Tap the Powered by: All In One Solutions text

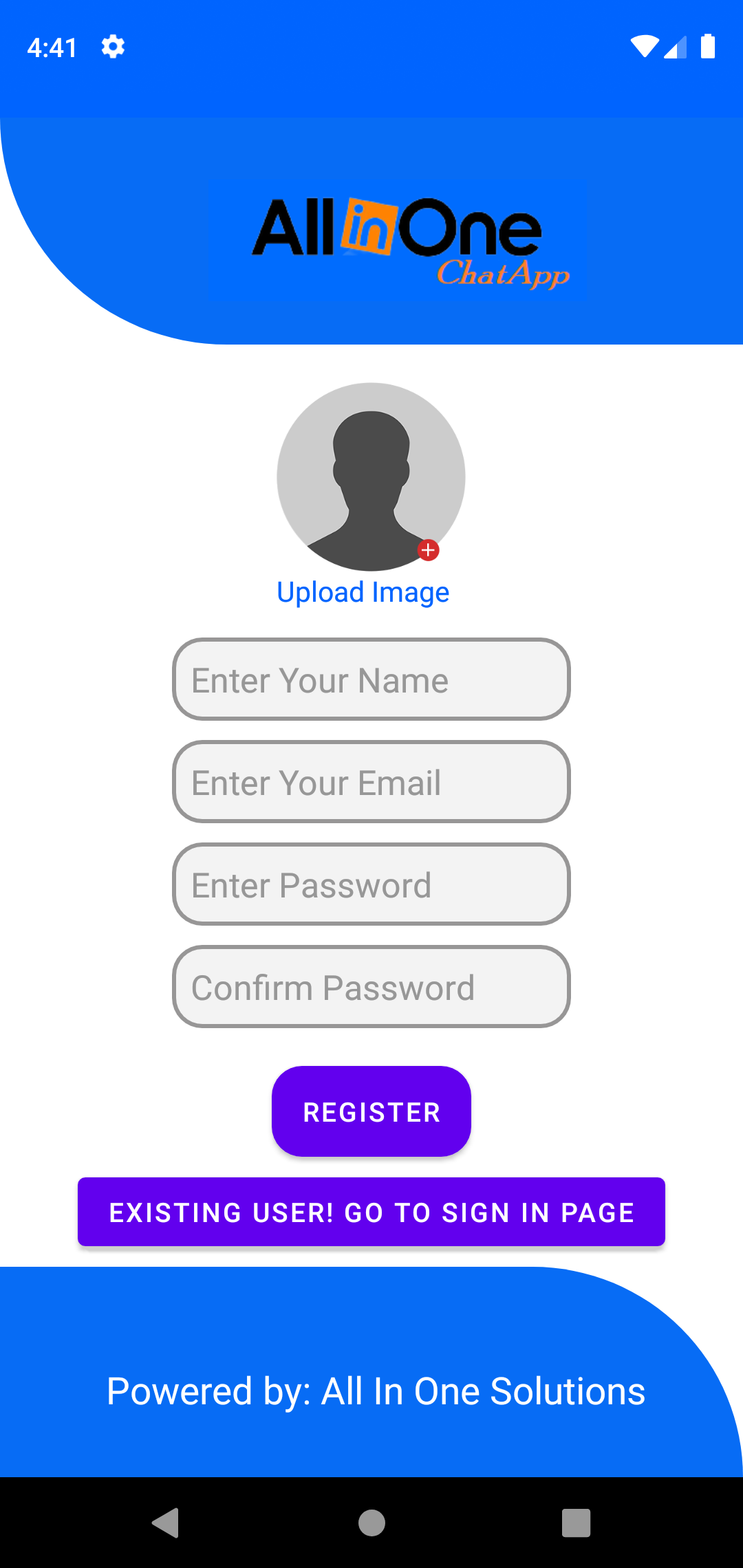(376, 1391)
